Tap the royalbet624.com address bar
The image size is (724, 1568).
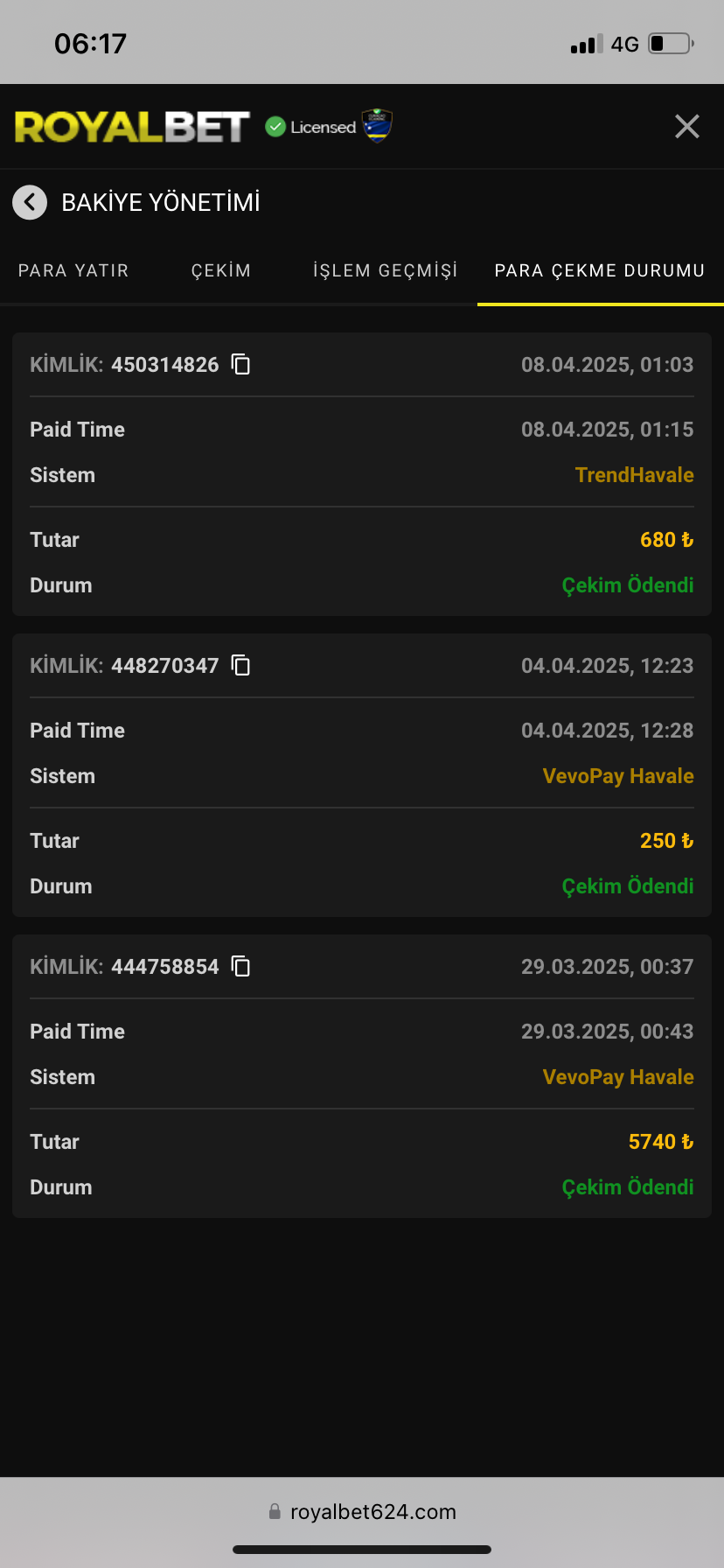coord(362,1512)
